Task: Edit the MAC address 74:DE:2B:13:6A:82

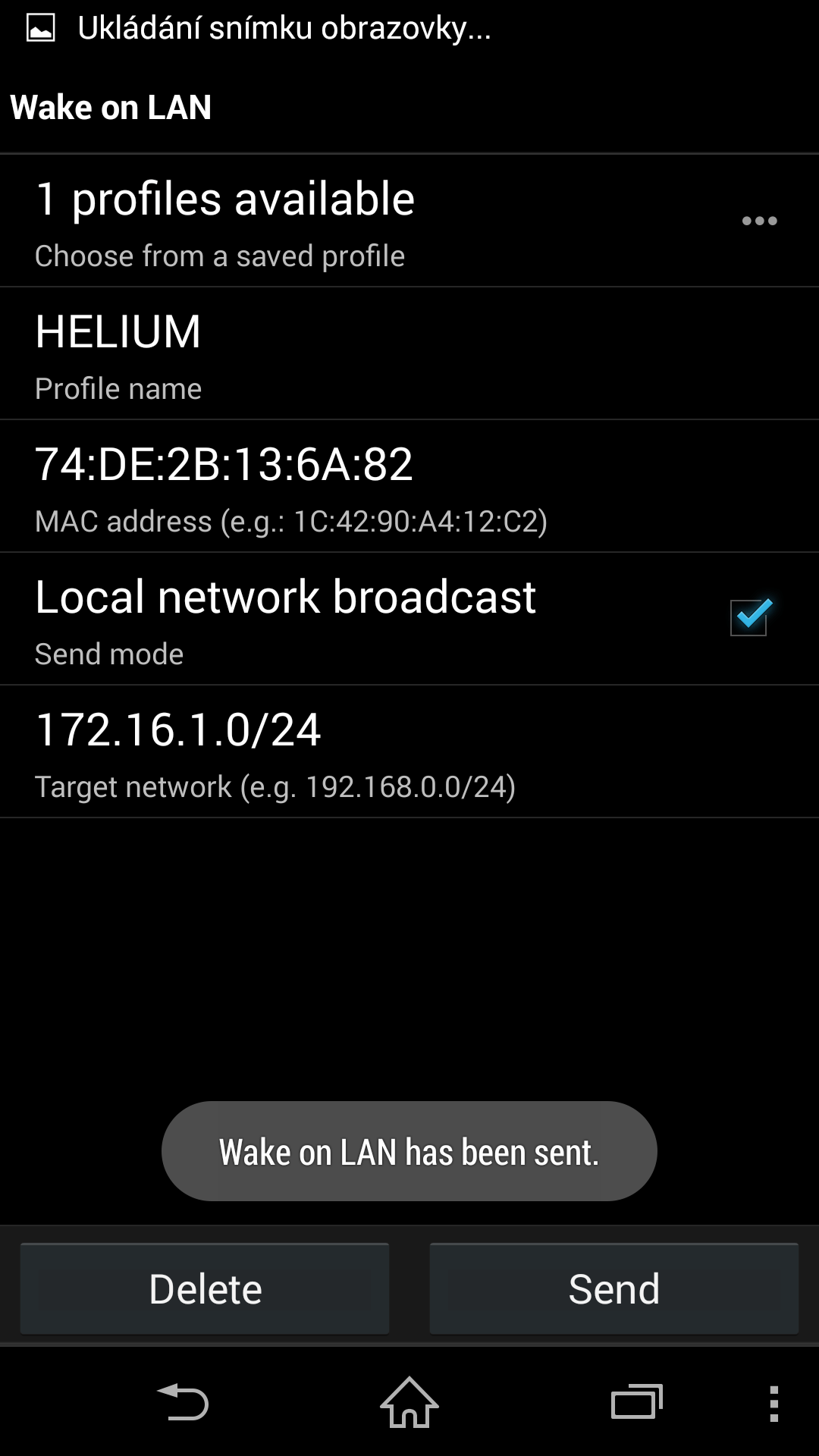Action: [409, 486]
